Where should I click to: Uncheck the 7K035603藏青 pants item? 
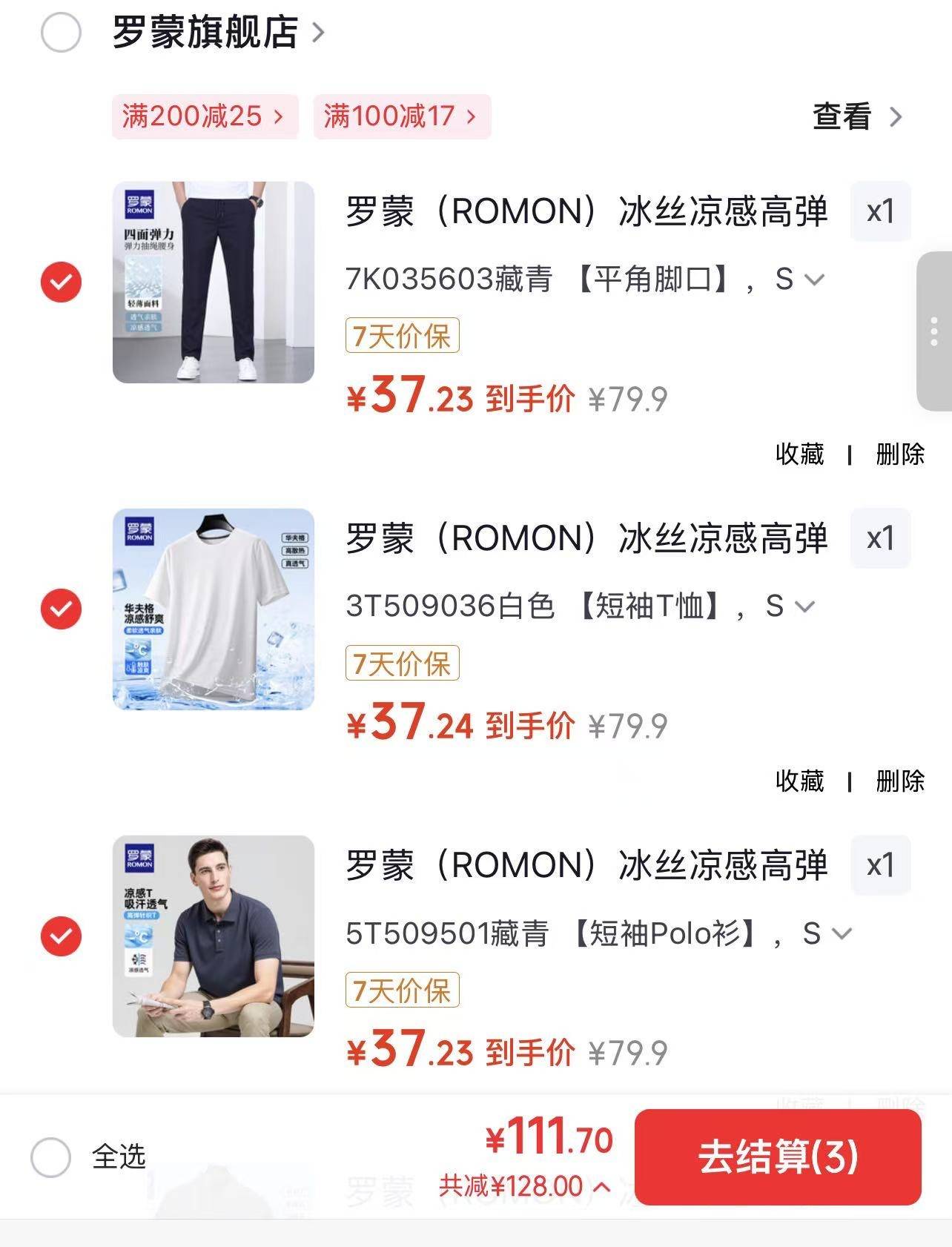tap(61, 282)
